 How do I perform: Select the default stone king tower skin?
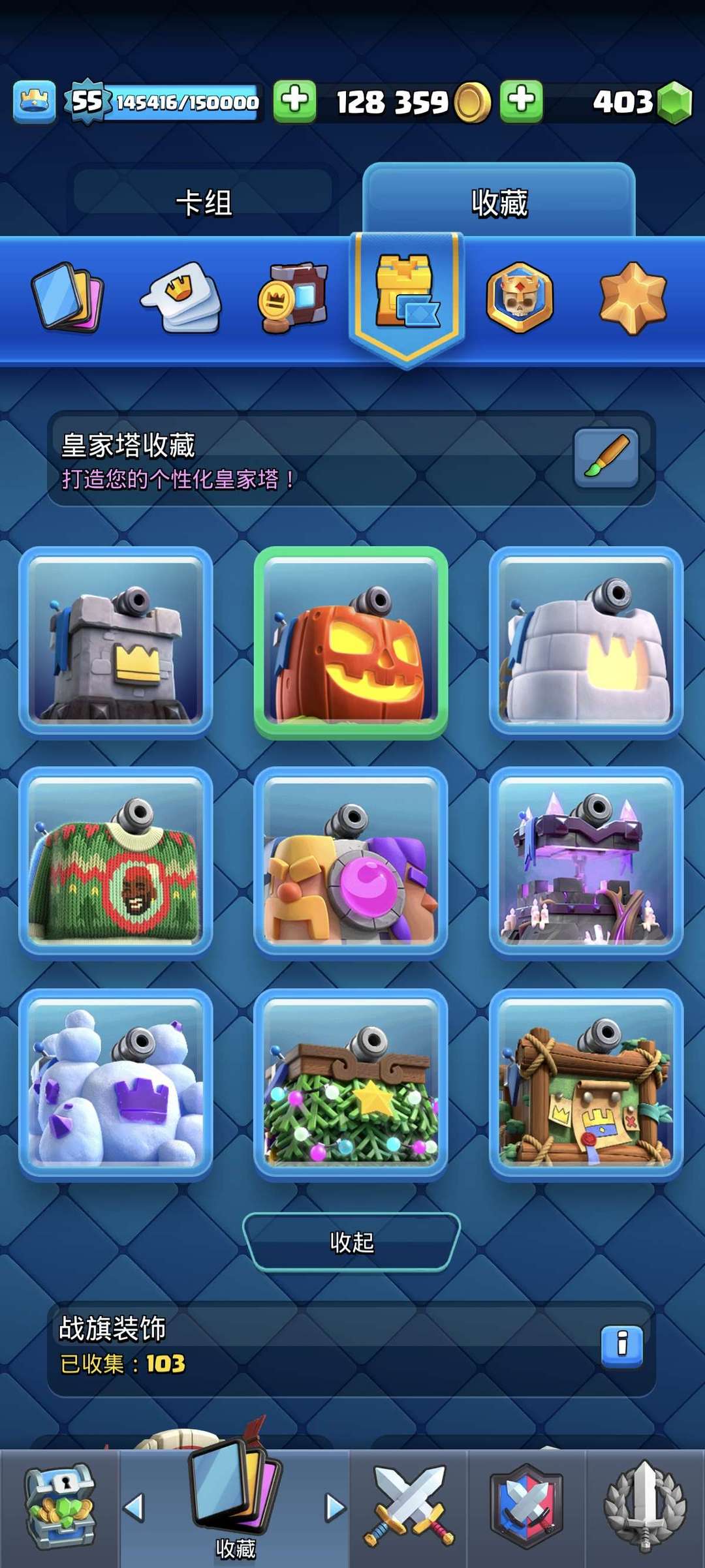tap(116, 641)
